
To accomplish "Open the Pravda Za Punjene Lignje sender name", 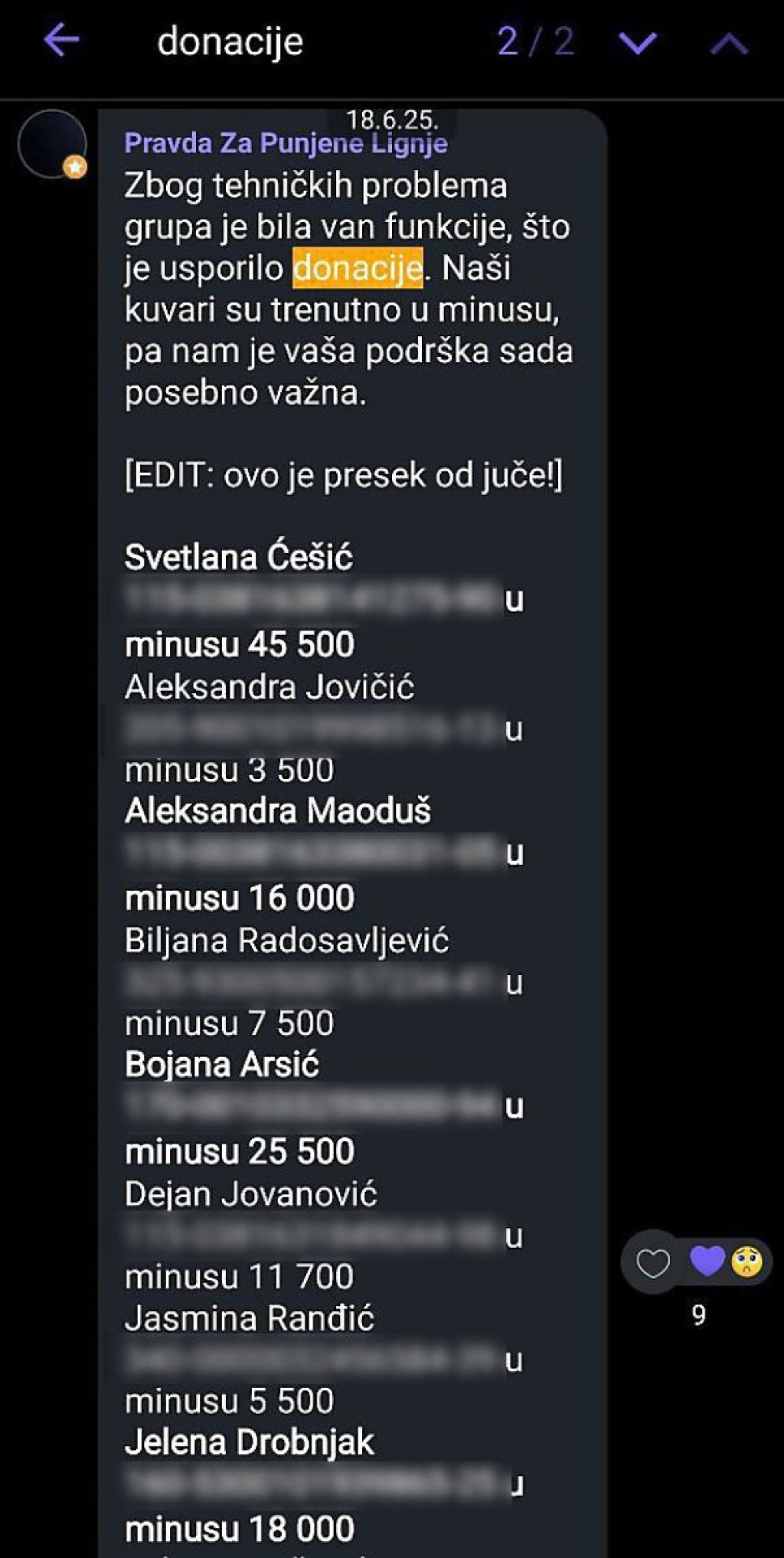I will (286, 143).
